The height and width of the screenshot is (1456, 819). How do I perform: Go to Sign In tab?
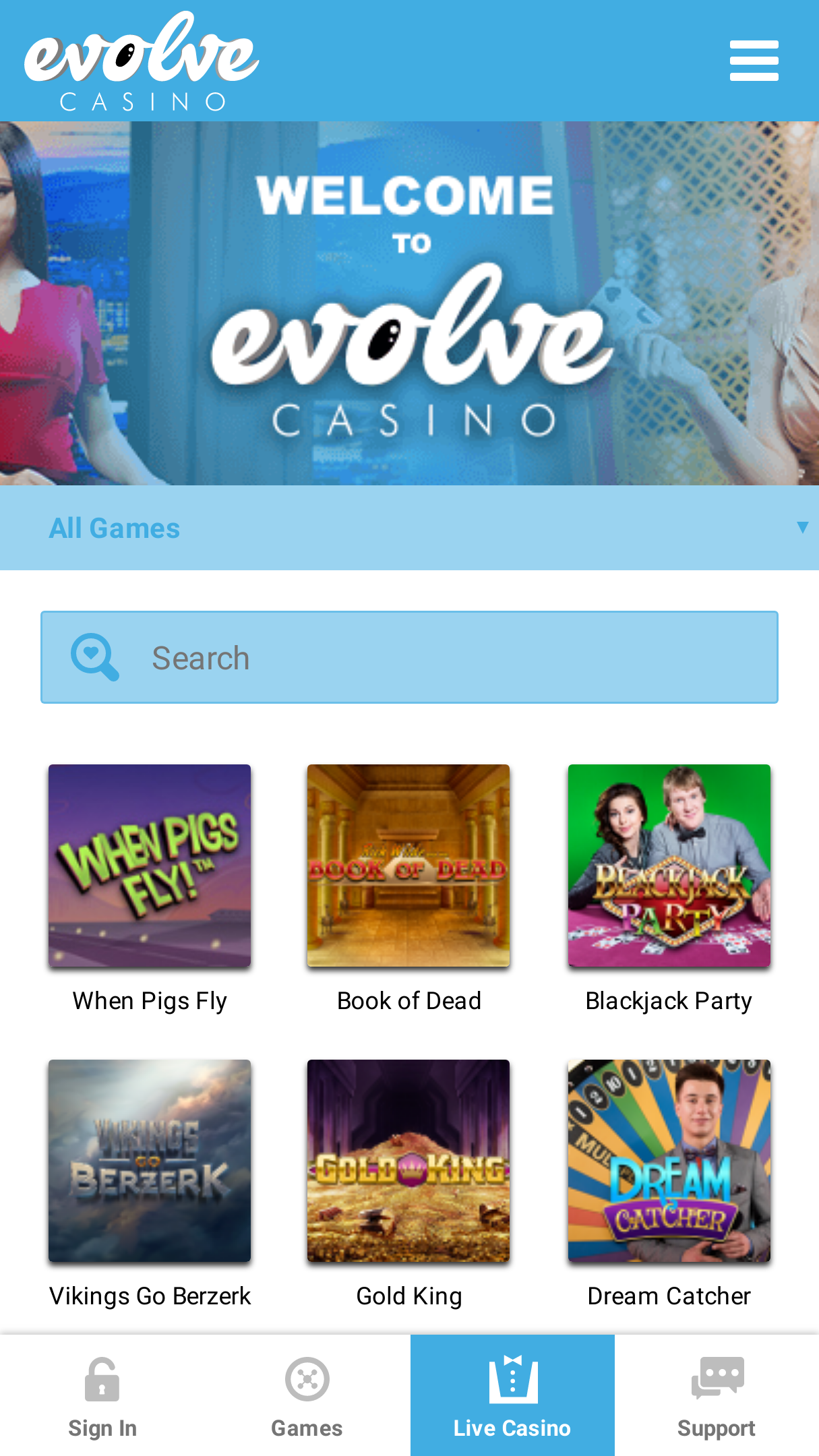pyautogui.click(x=102, y=1396)
